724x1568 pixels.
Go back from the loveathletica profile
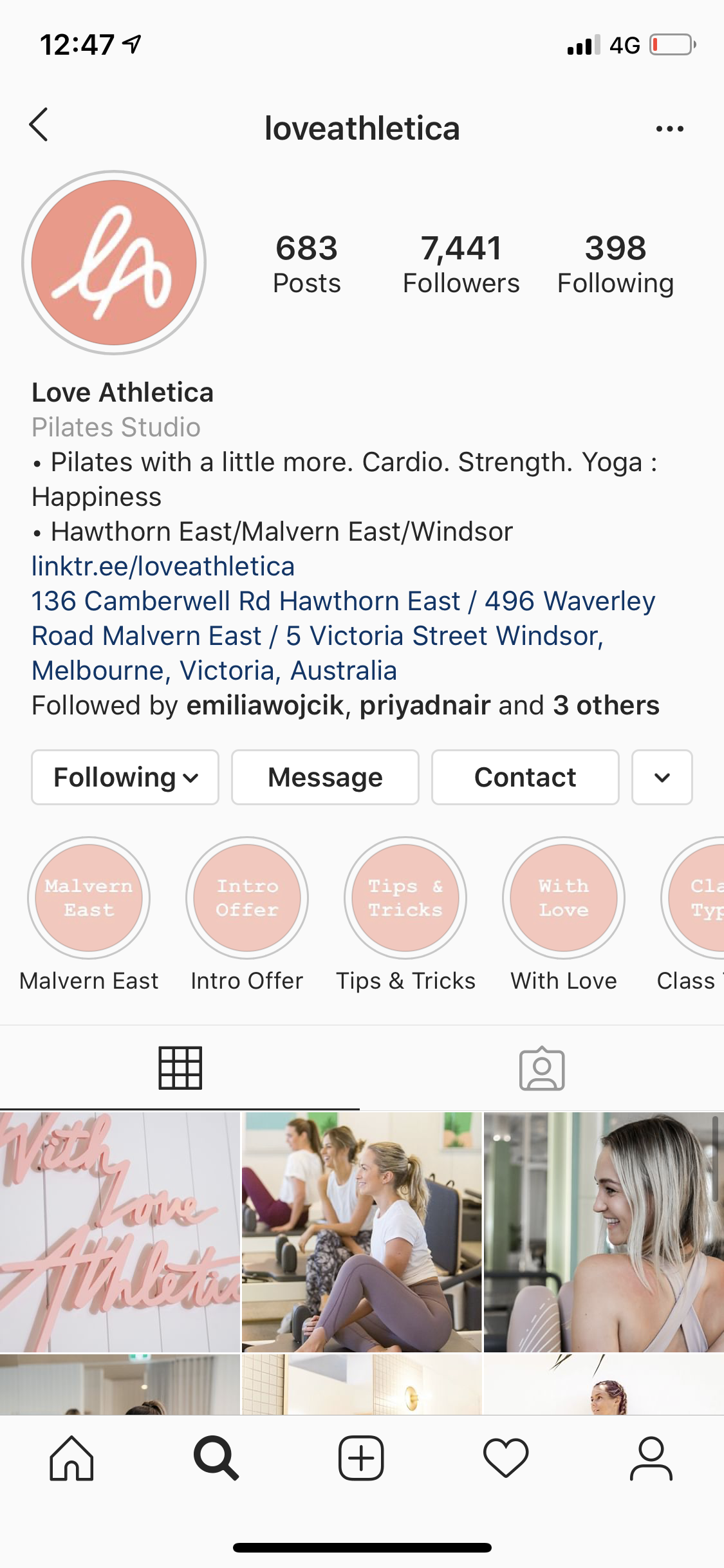(39, 125)
